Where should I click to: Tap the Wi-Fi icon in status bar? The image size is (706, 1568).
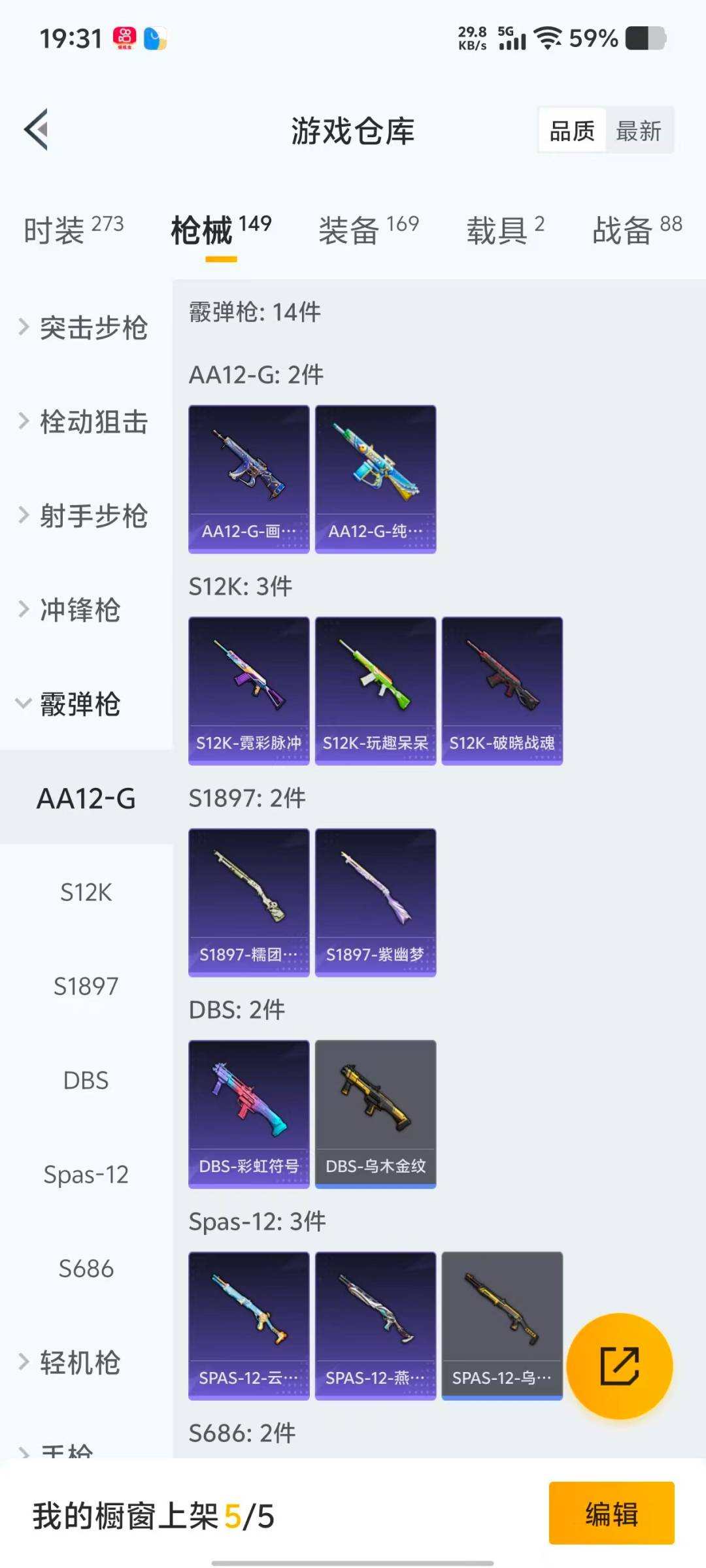point(548,39)
